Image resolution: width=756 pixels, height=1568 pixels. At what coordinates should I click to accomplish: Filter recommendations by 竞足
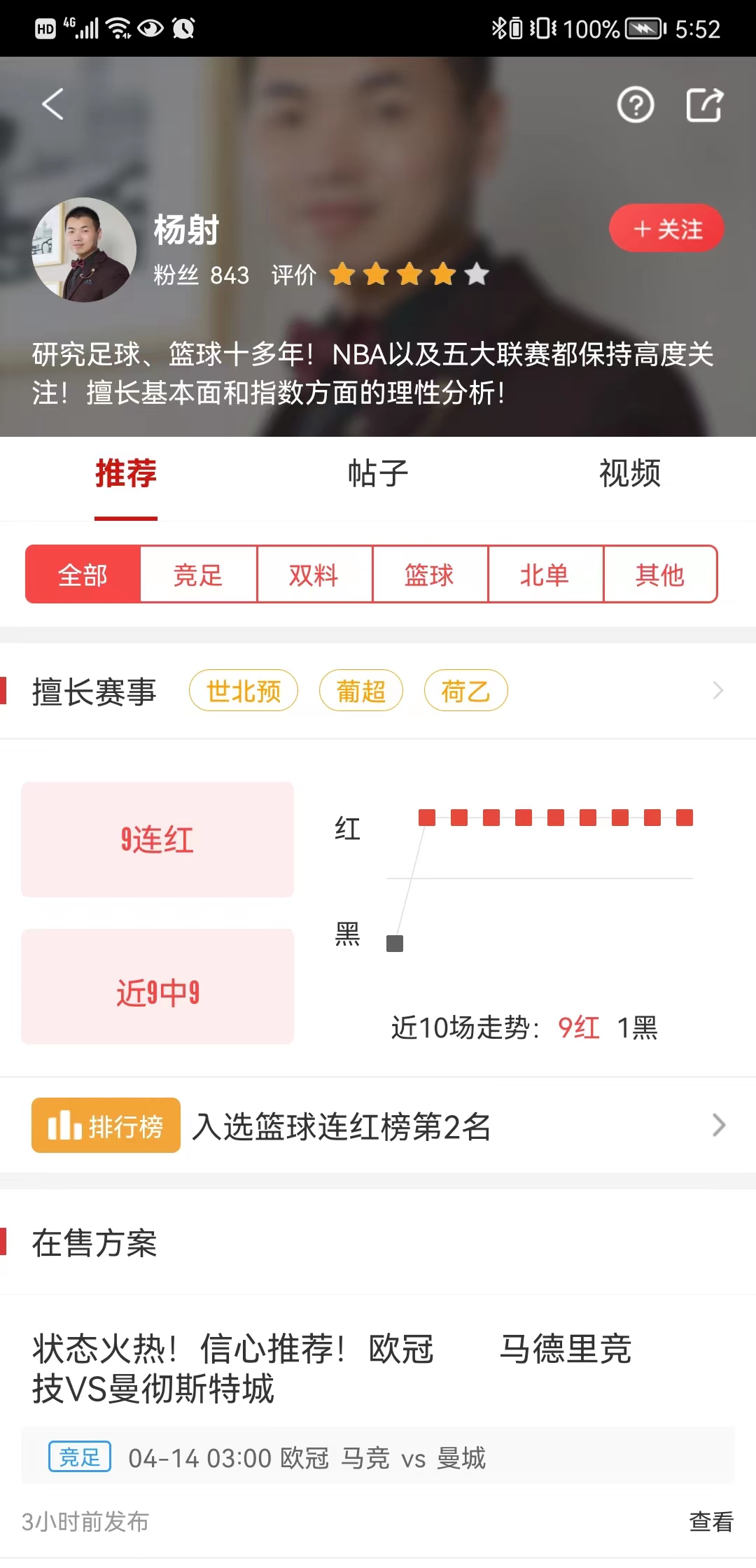coord(198,575)
